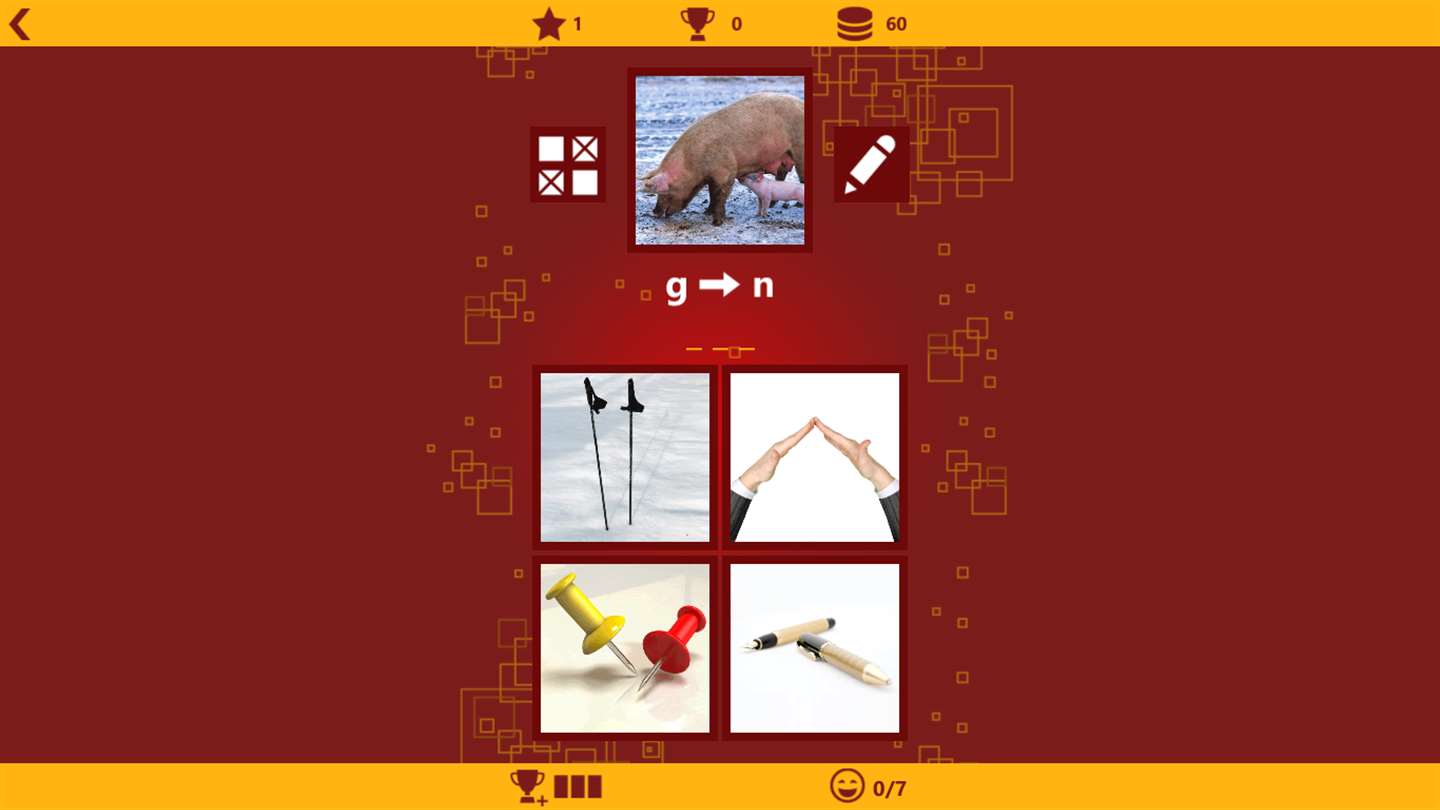Enlarge the pig picture
Viewport: 1440px width, 810px height.
point(720,160)
